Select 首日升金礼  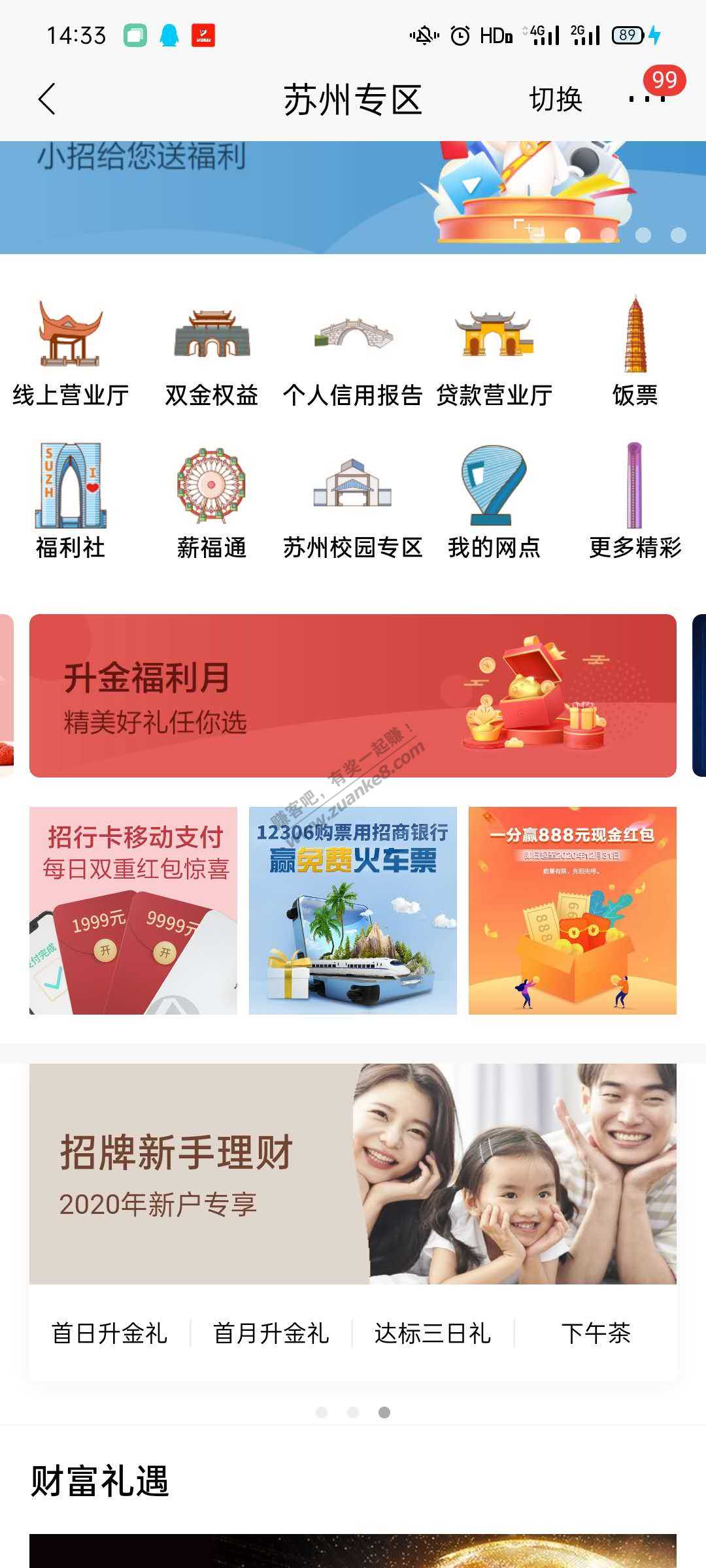pos(110,1333)
